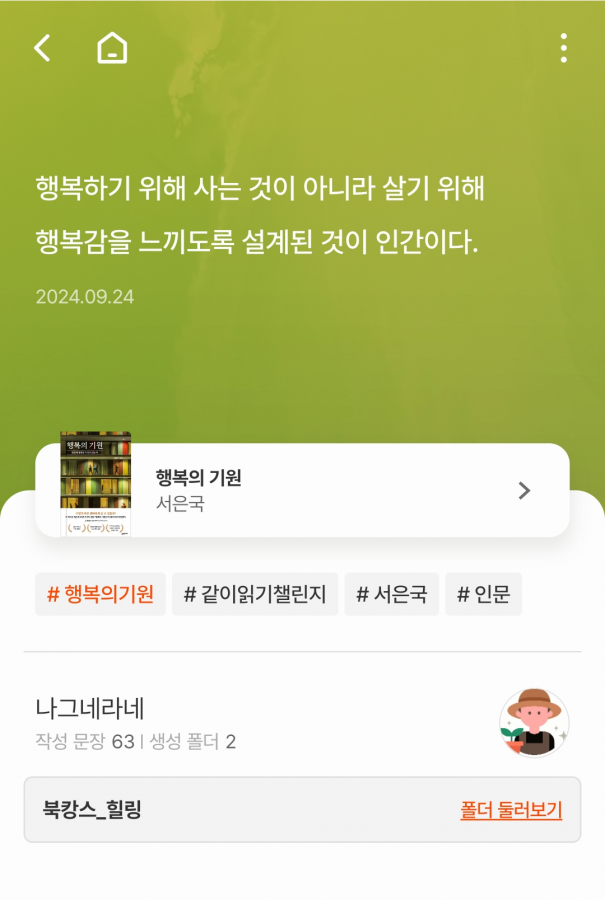Choose the #서은국 hashtag chip
605x900 pixels.
click(391, 594)
